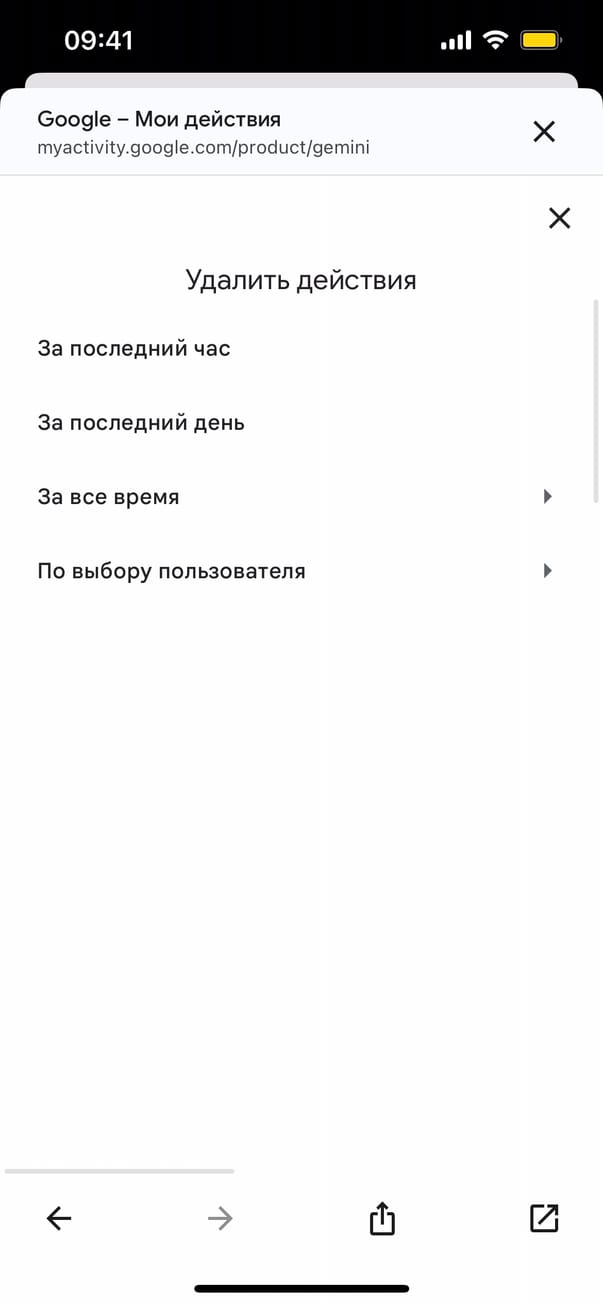The width and height of the screenshot is (603, 1305).
Task: Dismiss the Удалить действия dialog
Action: pos(559,218)
